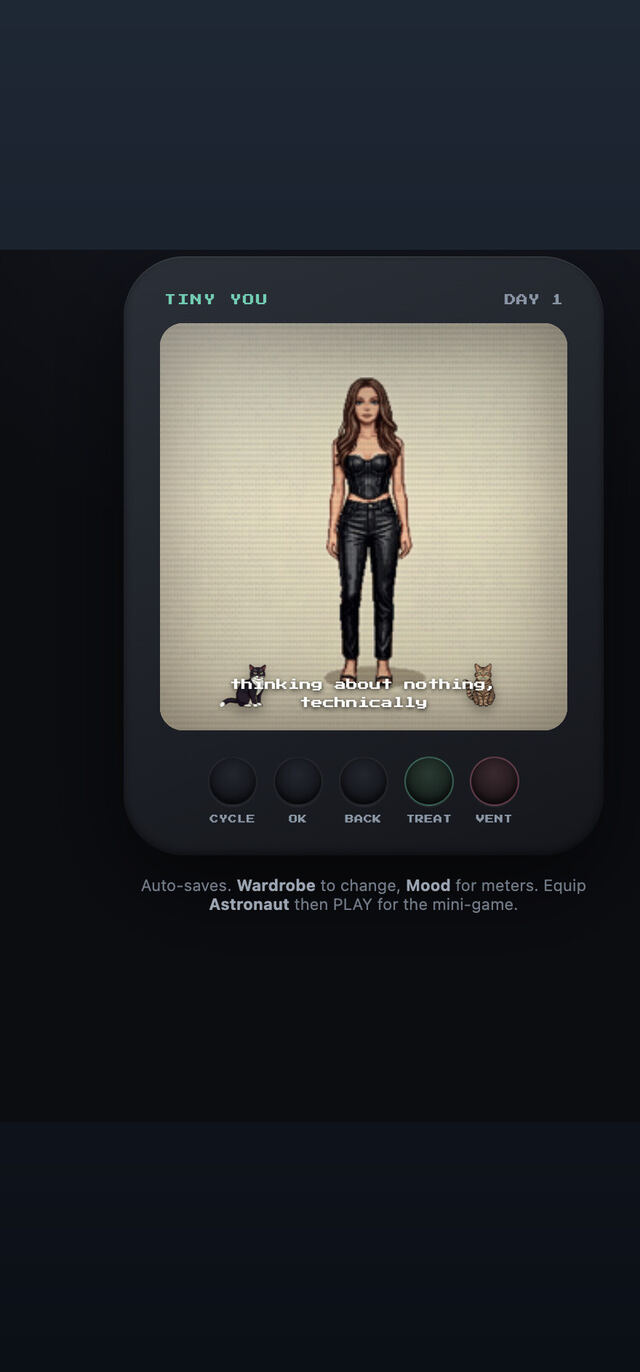Give a treat with the TREAT button
The height and width of the screenshot is (1372, 640).
(429, 781)
